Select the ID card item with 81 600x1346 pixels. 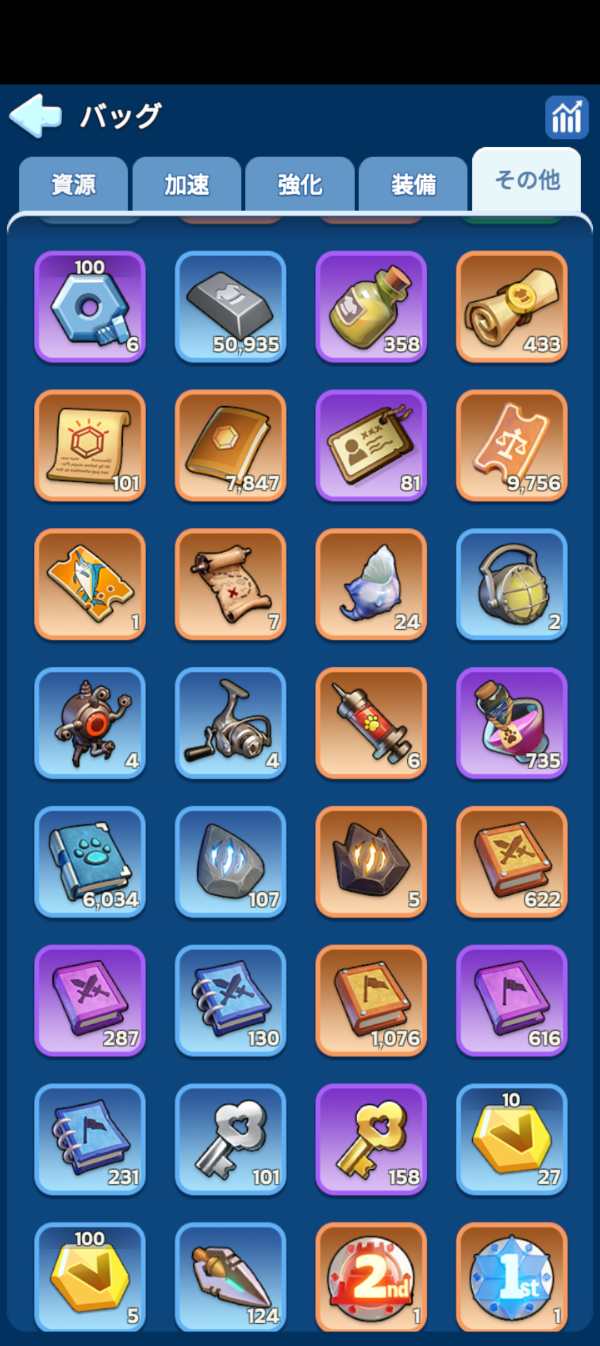coord(371,445)
